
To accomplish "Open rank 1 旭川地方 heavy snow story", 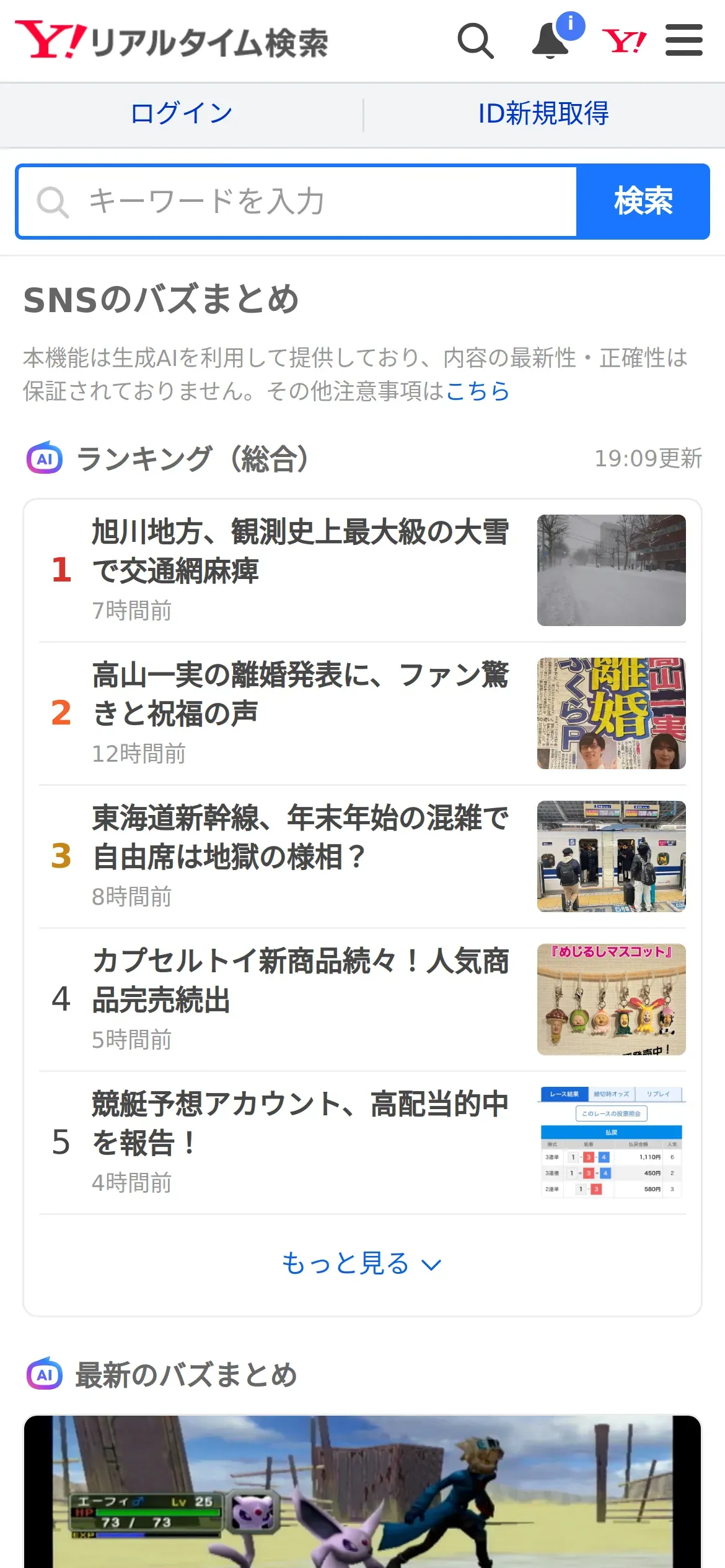I will 301,551.
